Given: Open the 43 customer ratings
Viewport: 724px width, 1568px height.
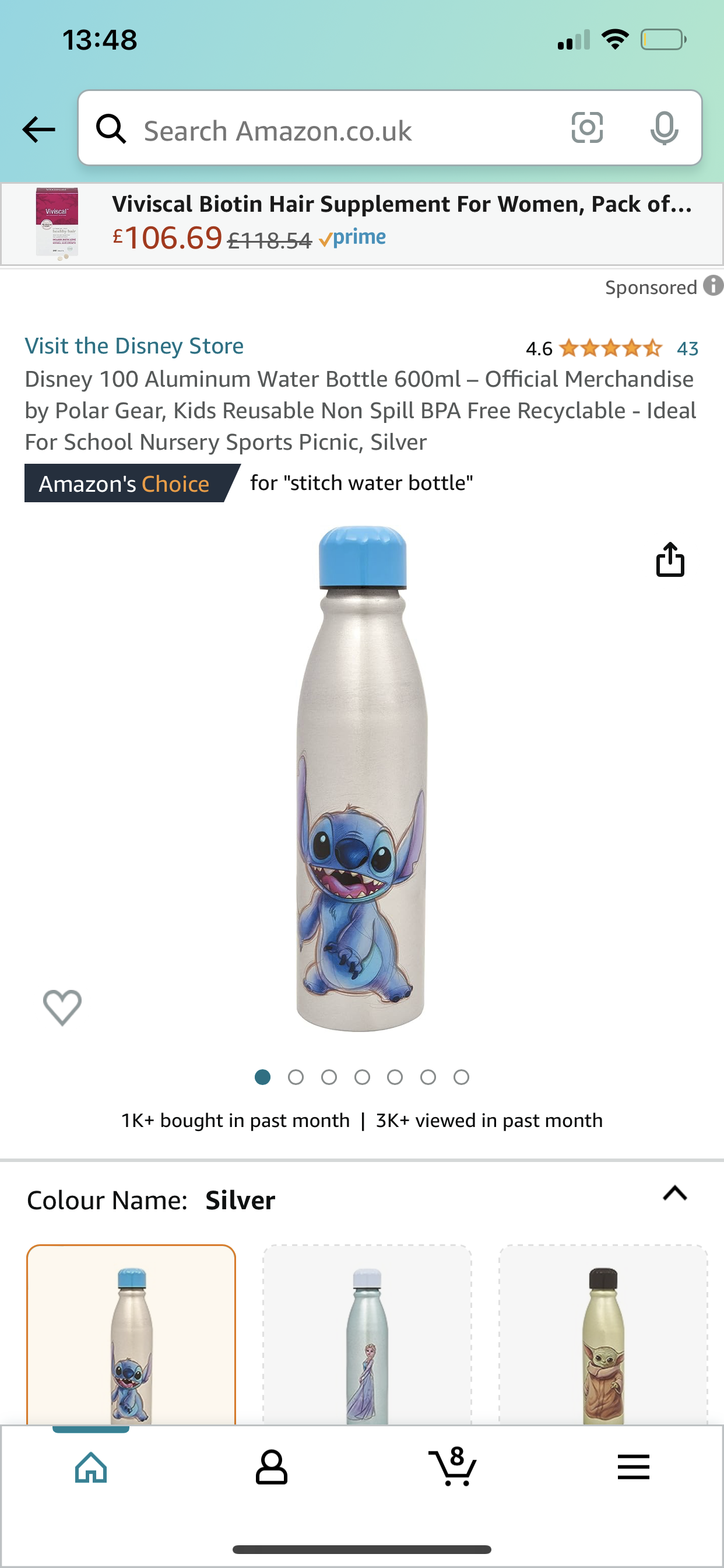Looking at the screenshot, I should coord(687,348).
